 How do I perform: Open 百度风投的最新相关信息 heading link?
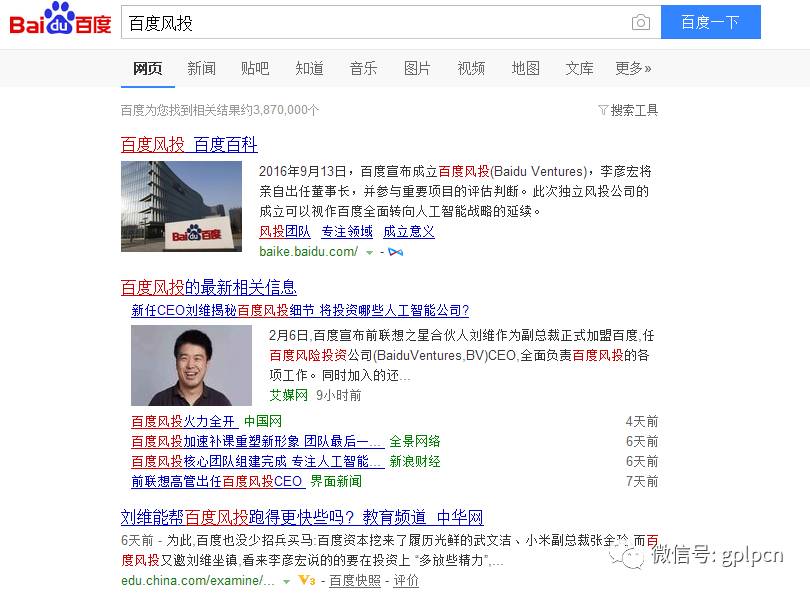[209, 287]
